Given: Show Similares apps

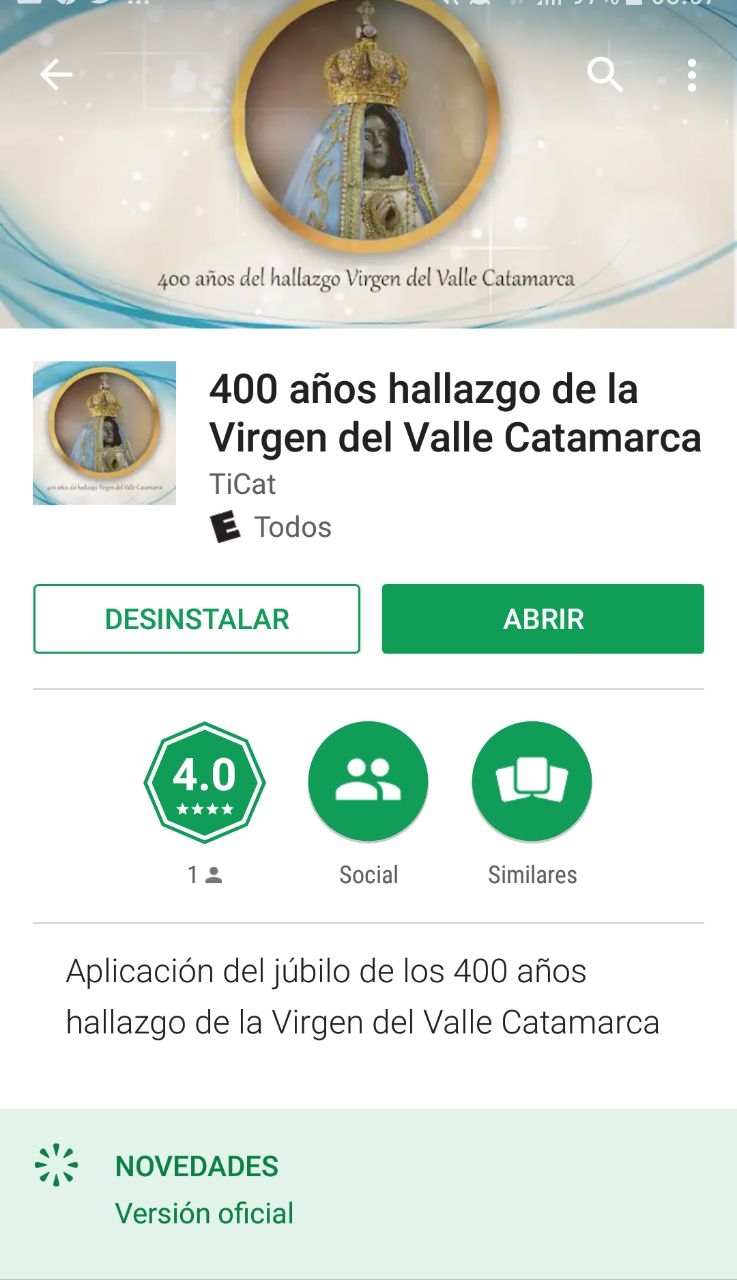Looking at the screenshot, I should click(532, 783).
